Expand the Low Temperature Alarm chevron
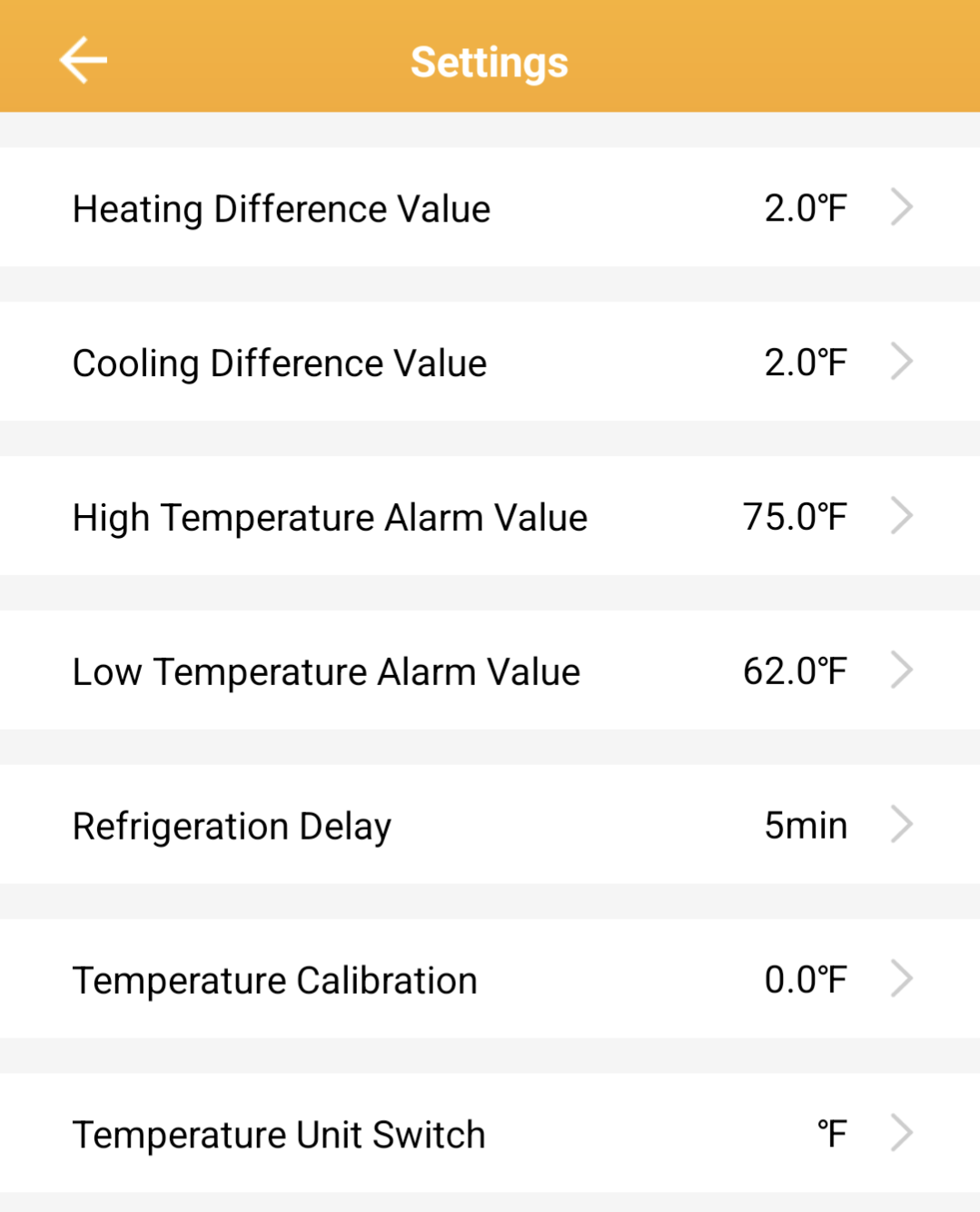980x1212 pixels. pos(902,671)
